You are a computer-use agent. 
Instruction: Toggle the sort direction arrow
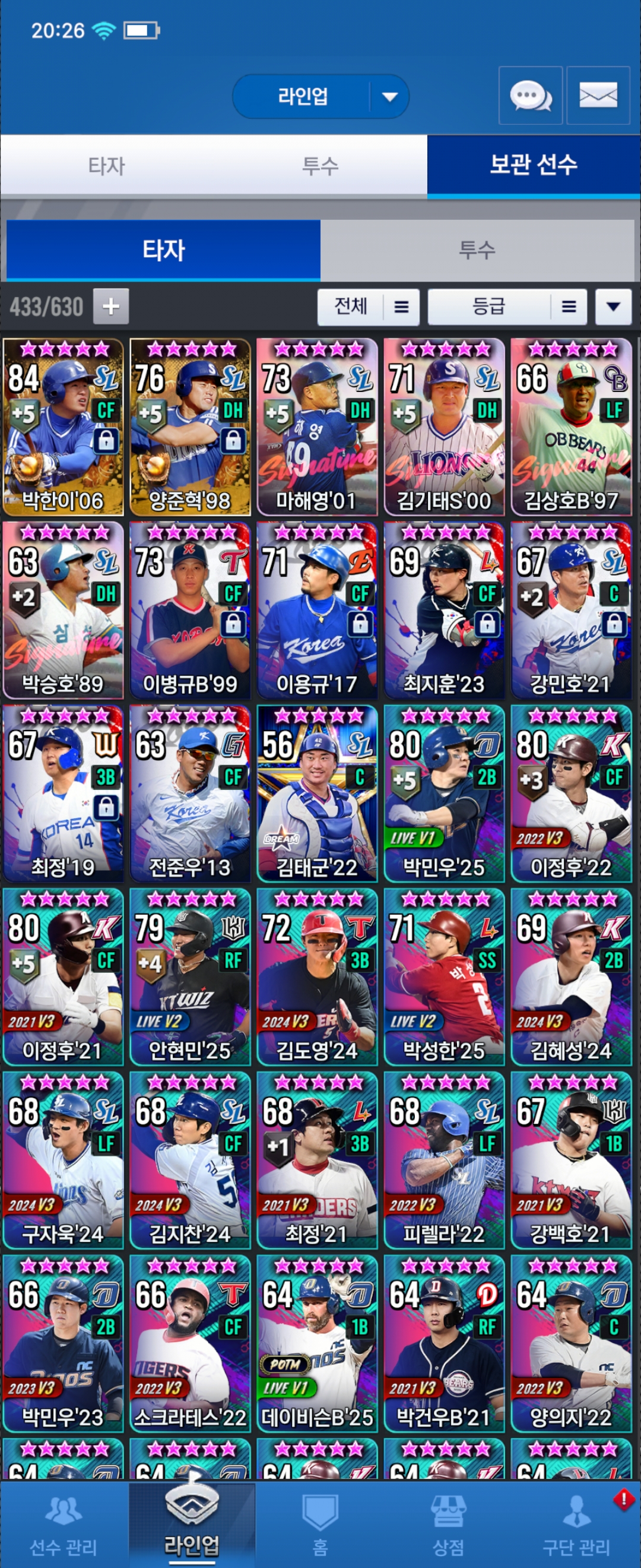(x=613, y=306)
